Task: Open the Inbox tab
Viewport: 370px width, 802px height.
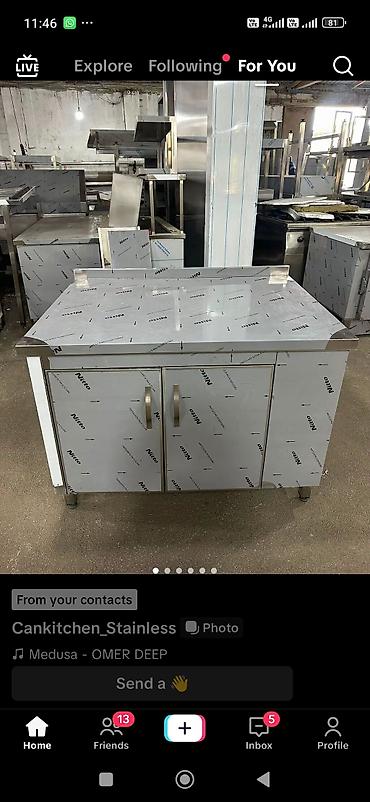Action: tap(259, 732)
